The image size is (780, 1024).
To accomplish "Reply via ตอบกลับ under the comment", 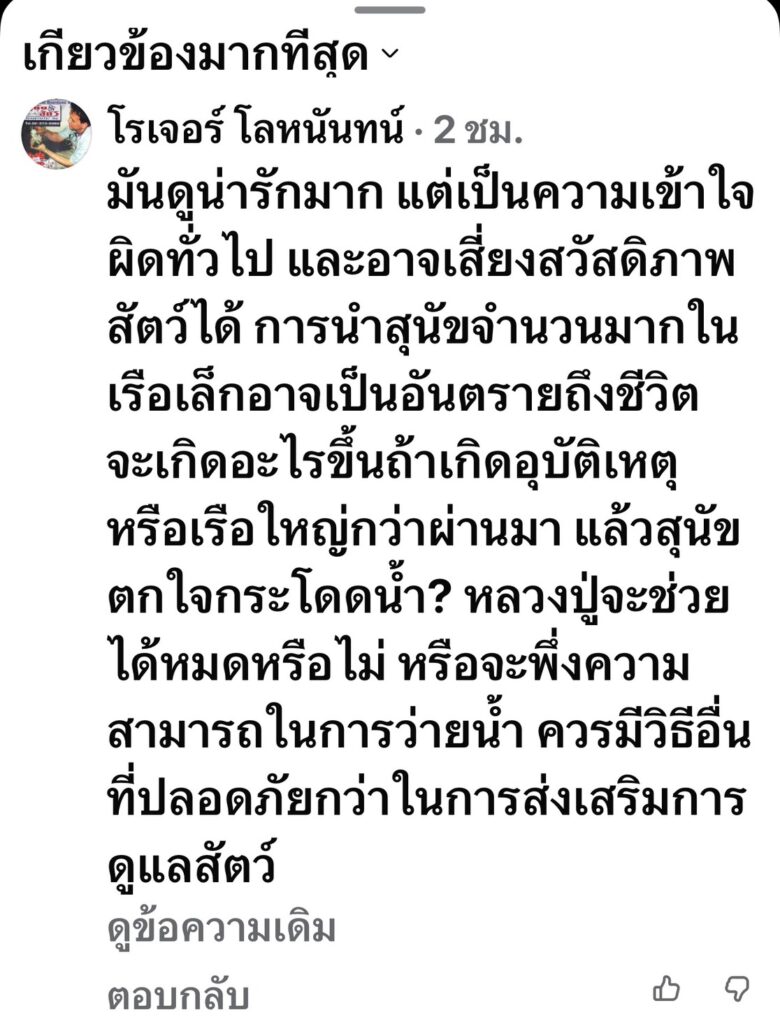I will point(178,997).
